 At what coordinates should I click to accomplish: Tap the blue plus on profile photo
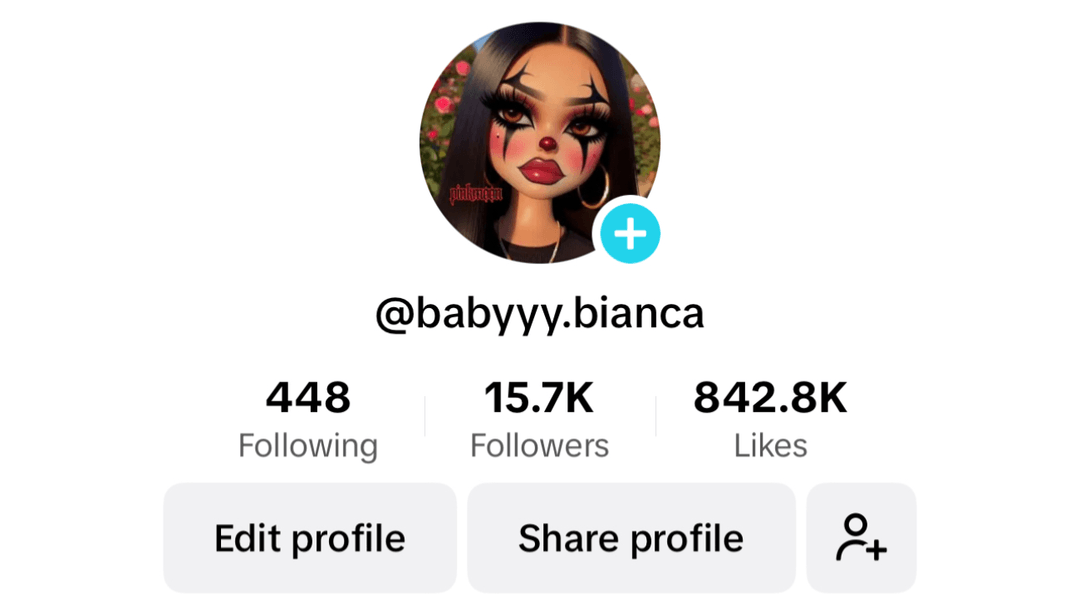(629, 235)
